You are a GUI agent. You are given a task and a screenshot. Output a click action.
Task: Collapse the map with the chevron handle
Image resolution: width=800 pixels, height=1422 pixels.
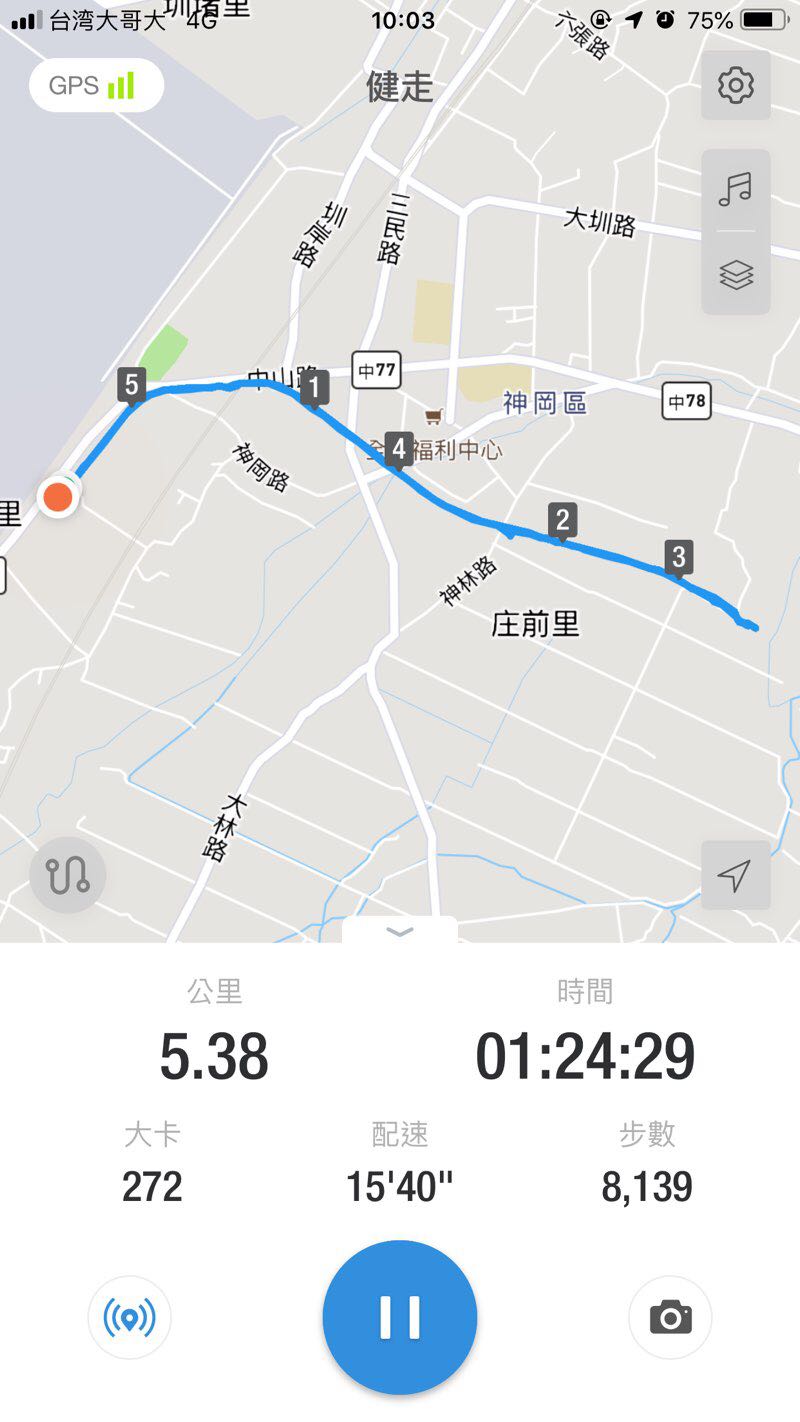(x=400, y=932)
